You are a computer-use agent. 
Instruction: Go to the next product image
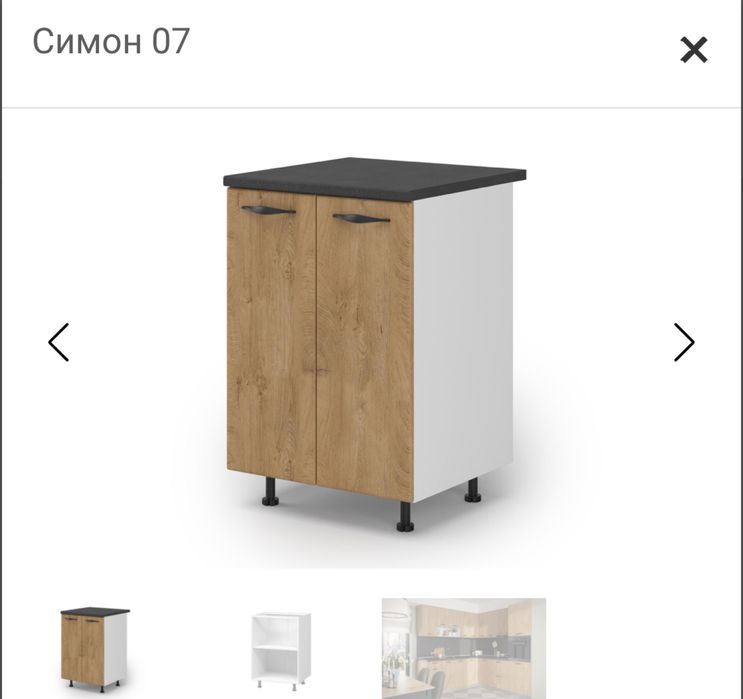pyautogui.click(x=684, y=342)
